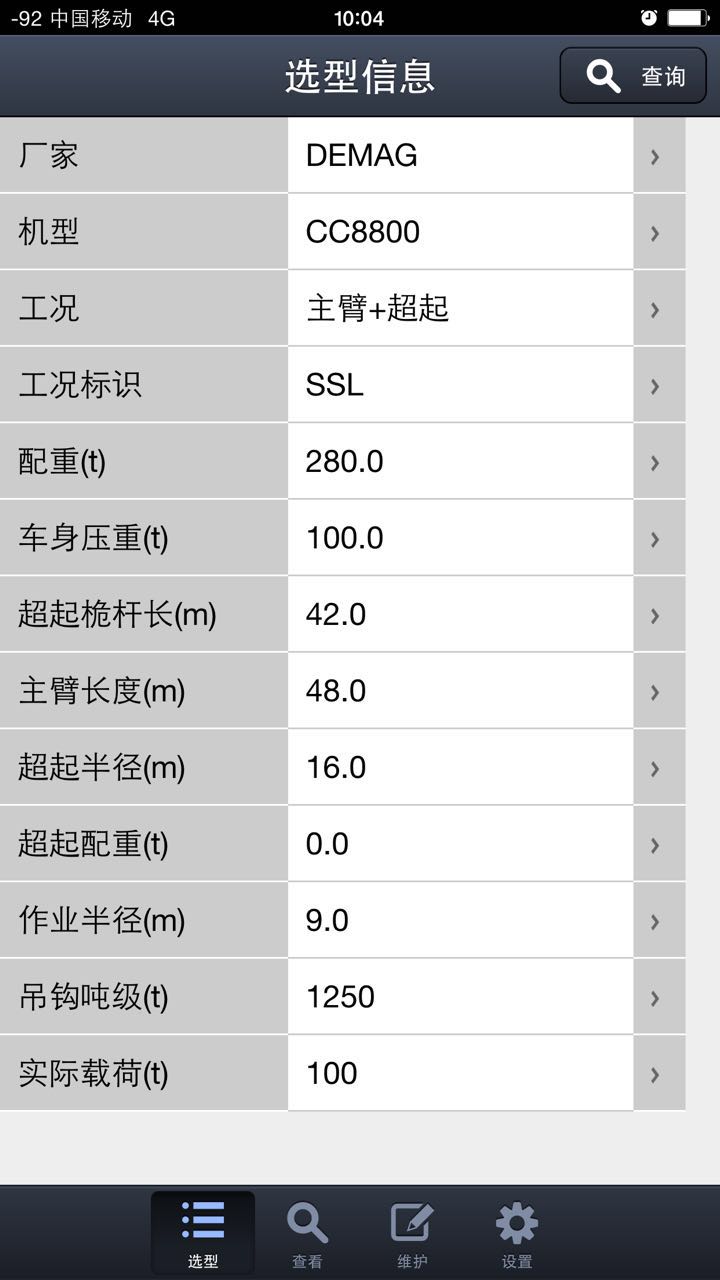This screenshot has height=1280, width=720.
Task: Open the 机型 CC8800 chevron
Action: 656,232
